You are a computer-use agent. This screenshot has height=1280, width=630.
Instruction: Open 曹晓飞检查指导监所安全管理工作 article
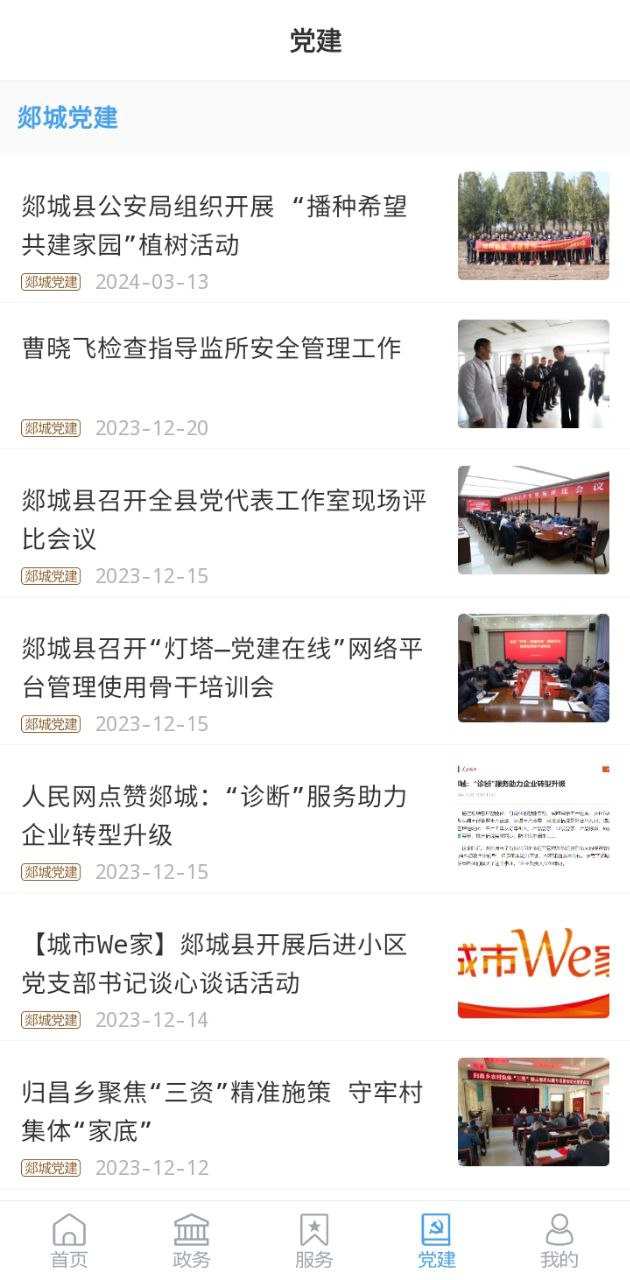tap(212, 348)
